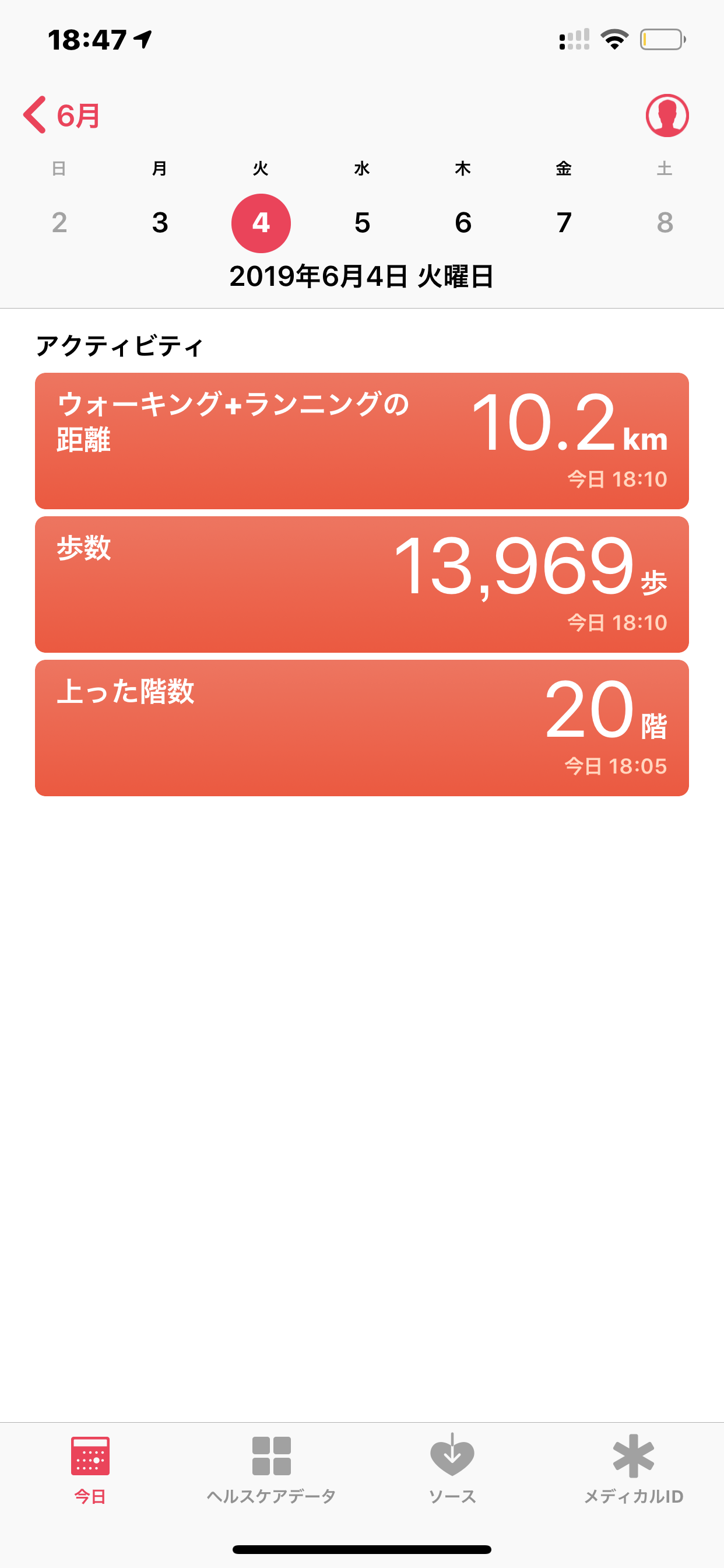Go back to the 6月 month view
The image size is (724, 1568).
pyautogui.click(x=62, y=115)
